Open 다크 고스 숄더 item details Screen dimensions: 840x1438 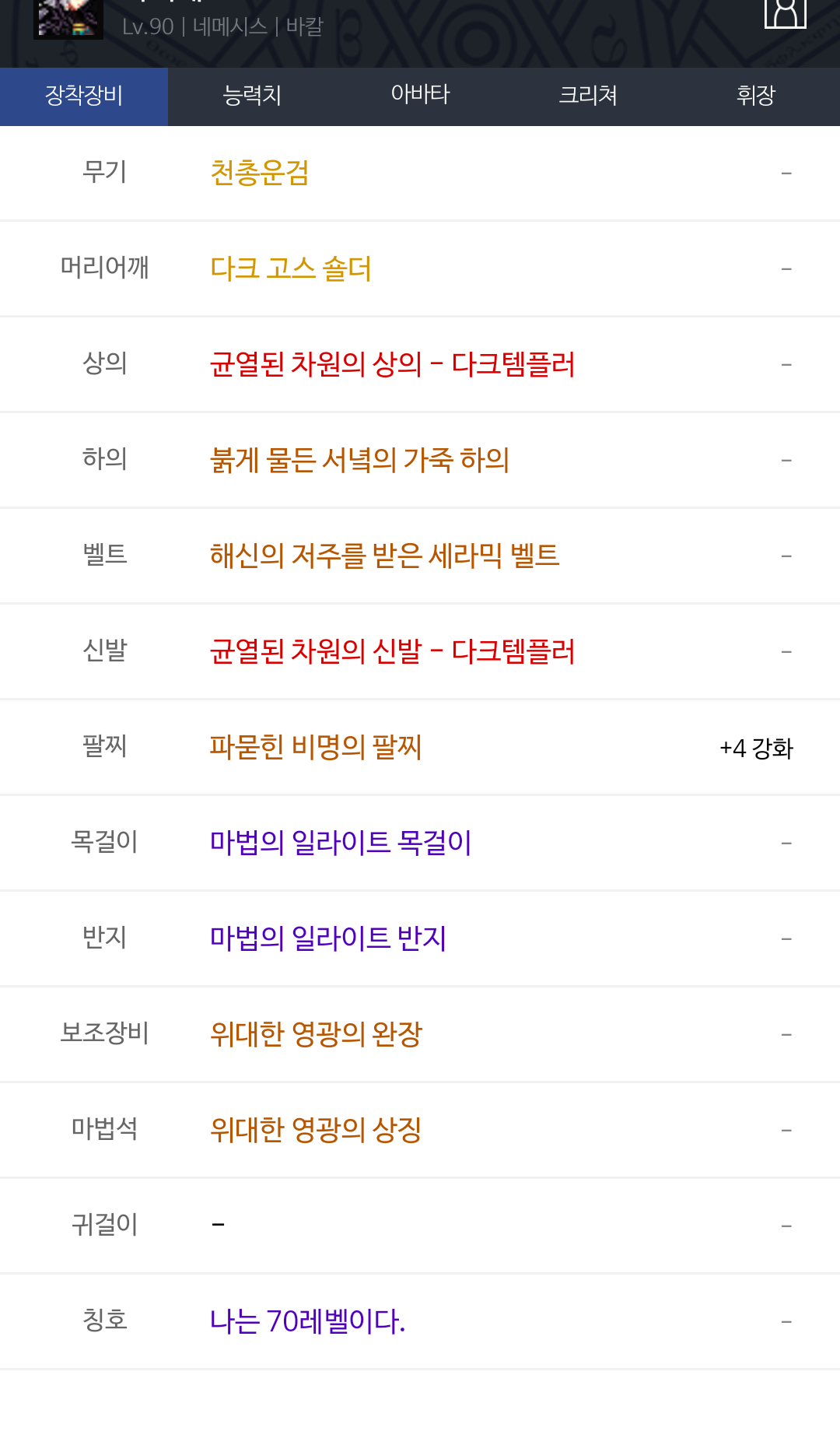[x=291, y=268]
